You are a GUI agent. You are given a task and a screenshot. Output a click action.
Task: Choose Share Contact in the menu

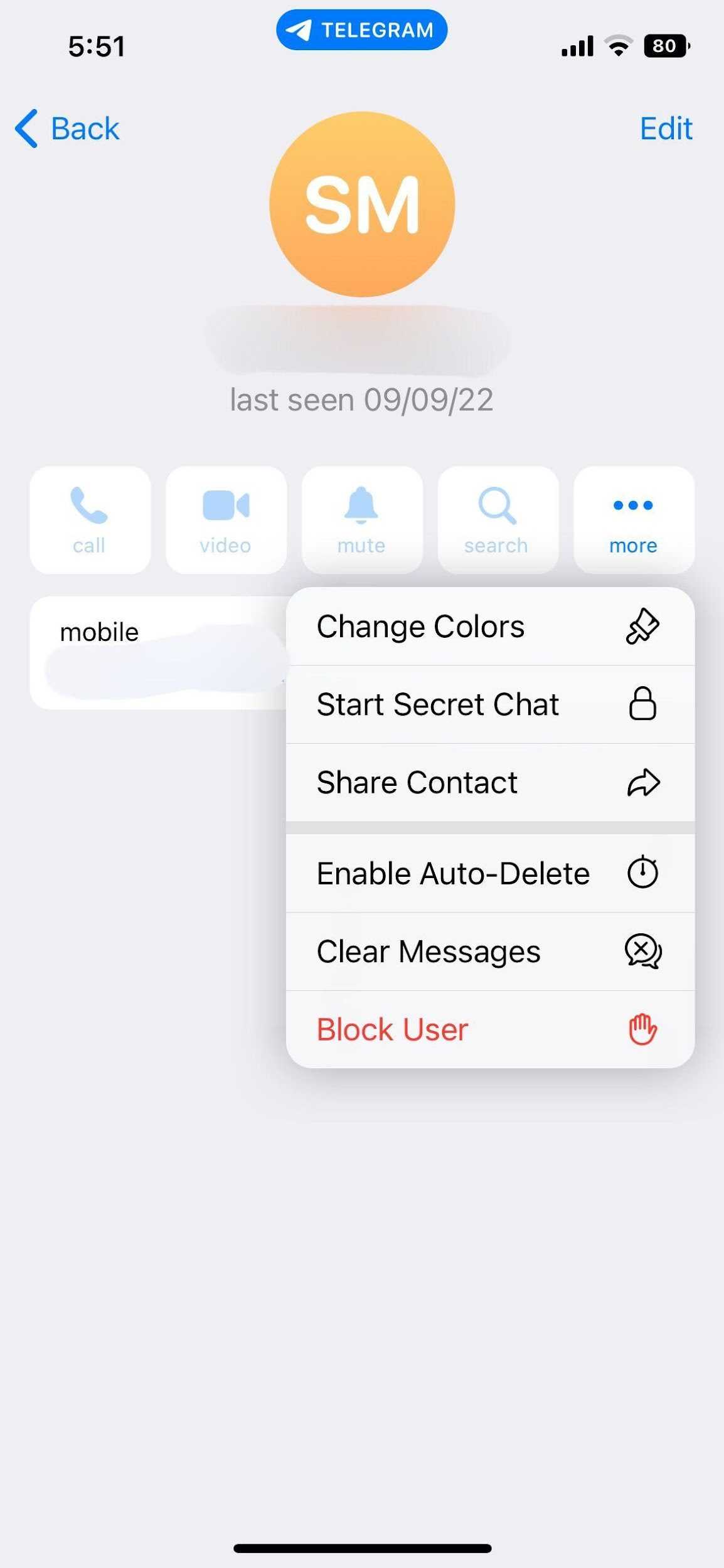tap(489, 783)
